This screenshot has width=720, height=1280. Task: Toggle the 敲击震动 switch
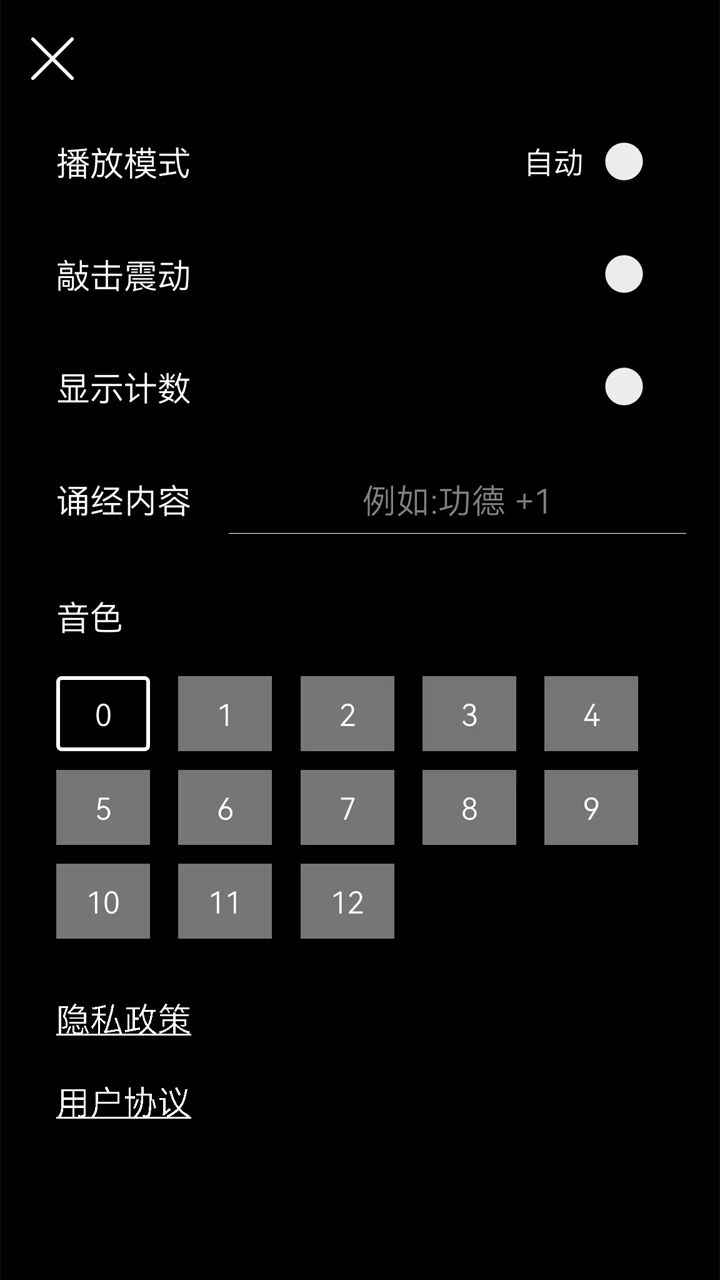[623, 275]
